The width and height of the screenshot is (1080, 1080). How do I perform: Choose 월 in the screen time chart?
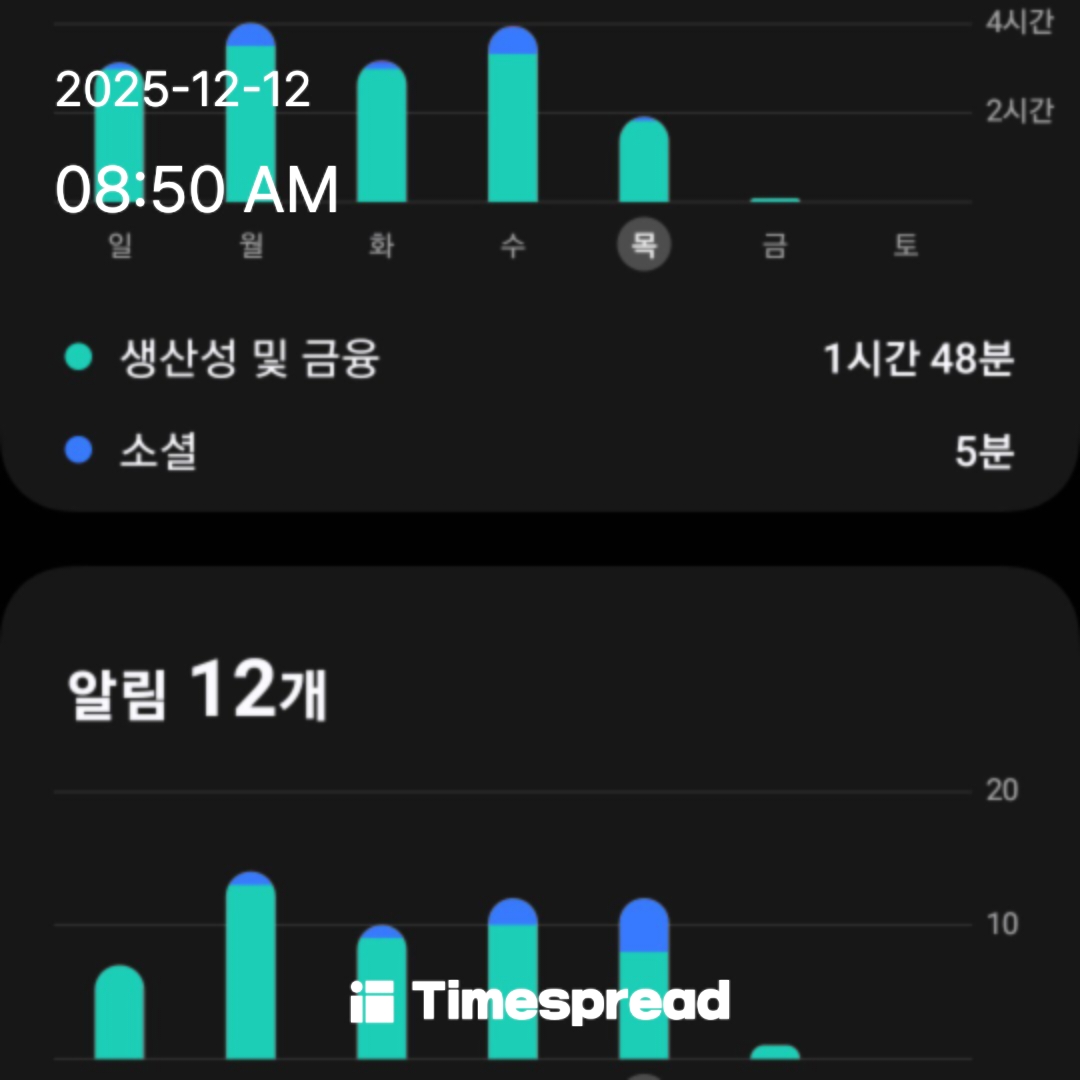coord(251,246)
